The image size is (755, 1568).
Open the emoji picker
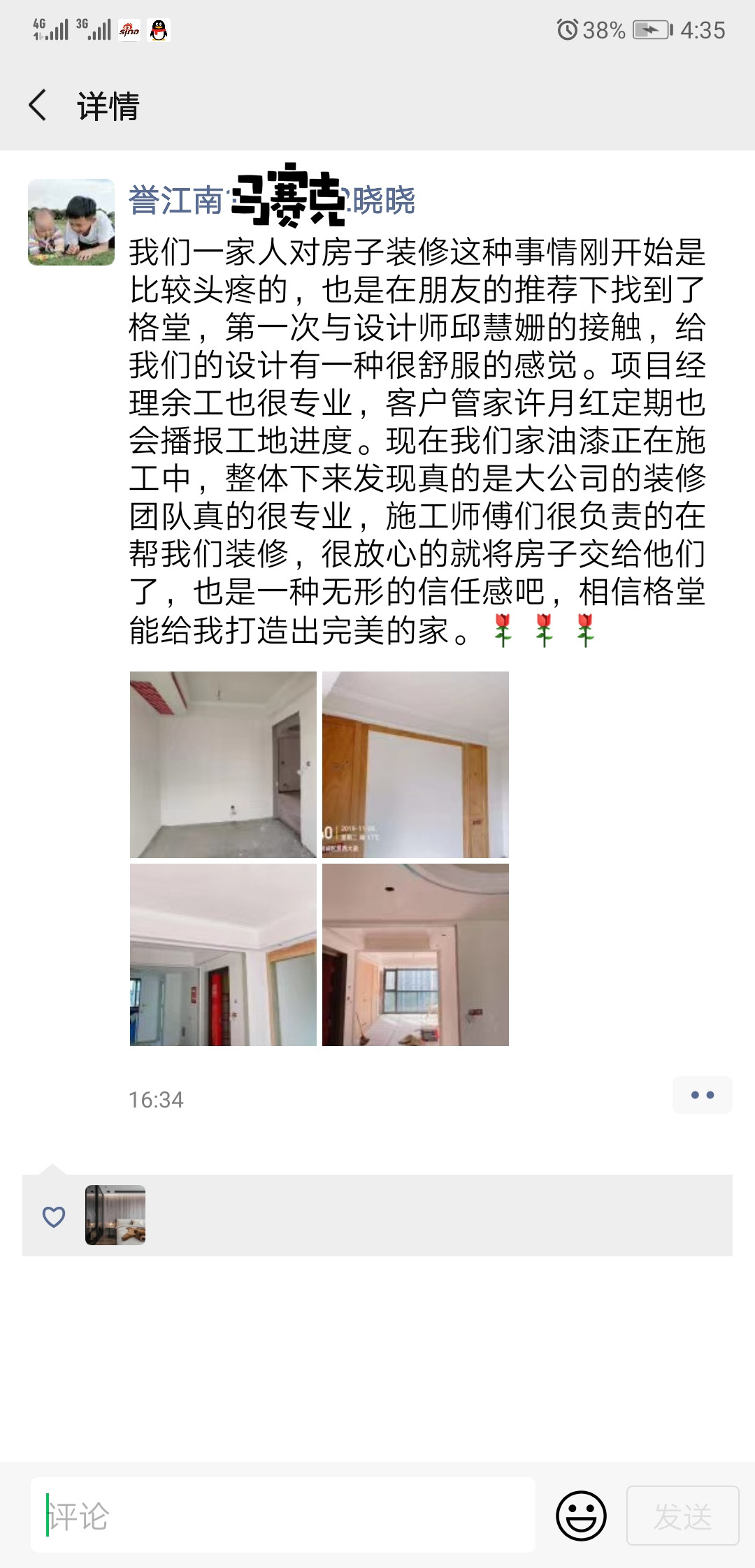pos(581,1515)
